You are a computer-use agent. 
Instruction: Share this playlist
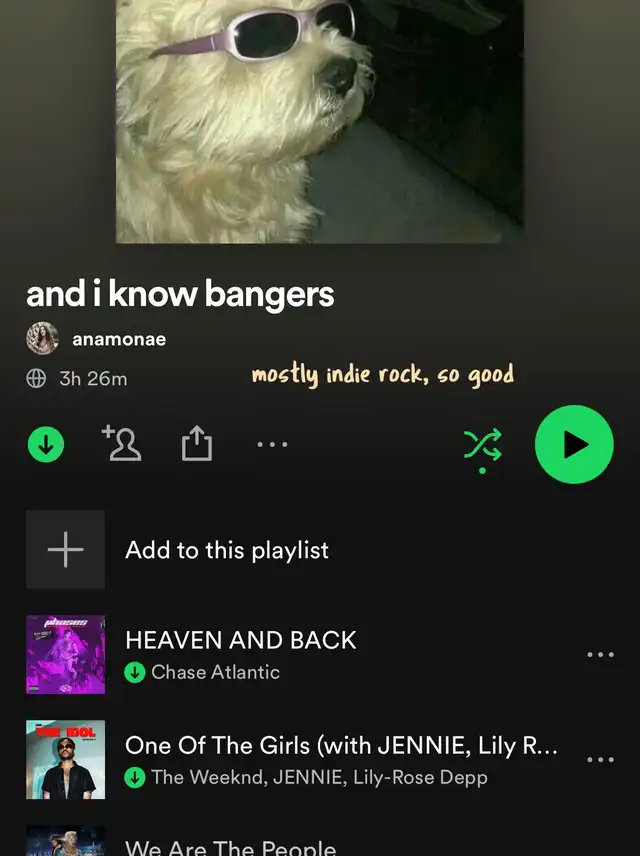tap(197, 444)
